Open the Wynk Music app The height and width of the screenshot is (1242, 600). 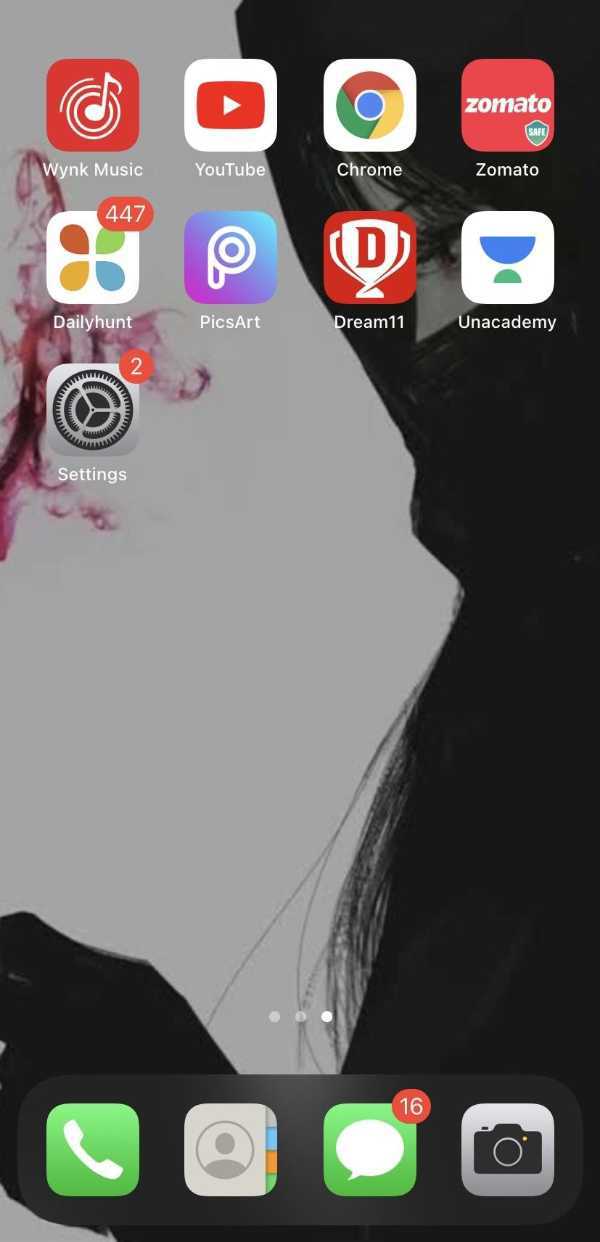coord(93,105)
